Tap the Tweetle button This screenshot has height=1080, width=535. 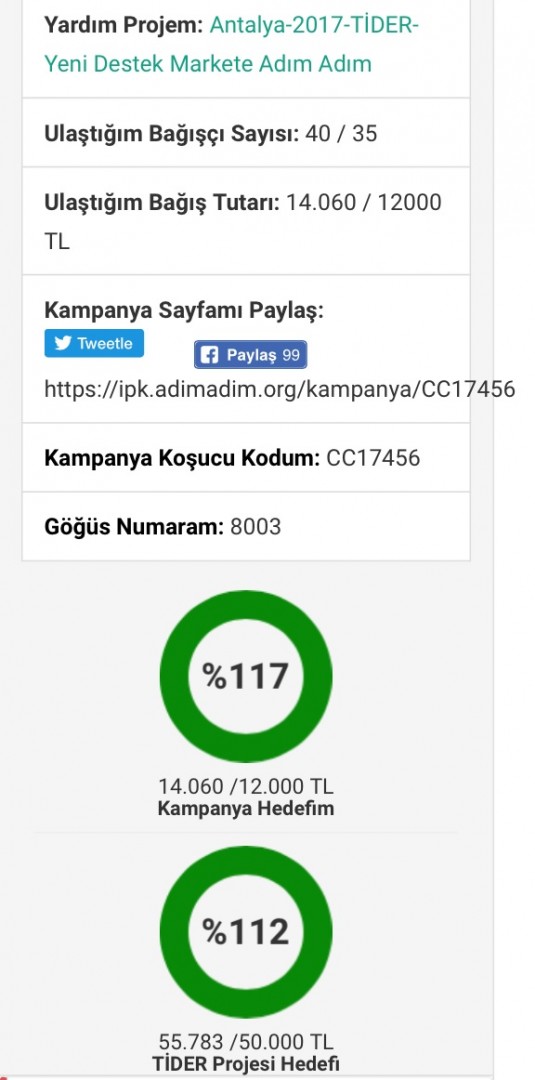point(94,343)
